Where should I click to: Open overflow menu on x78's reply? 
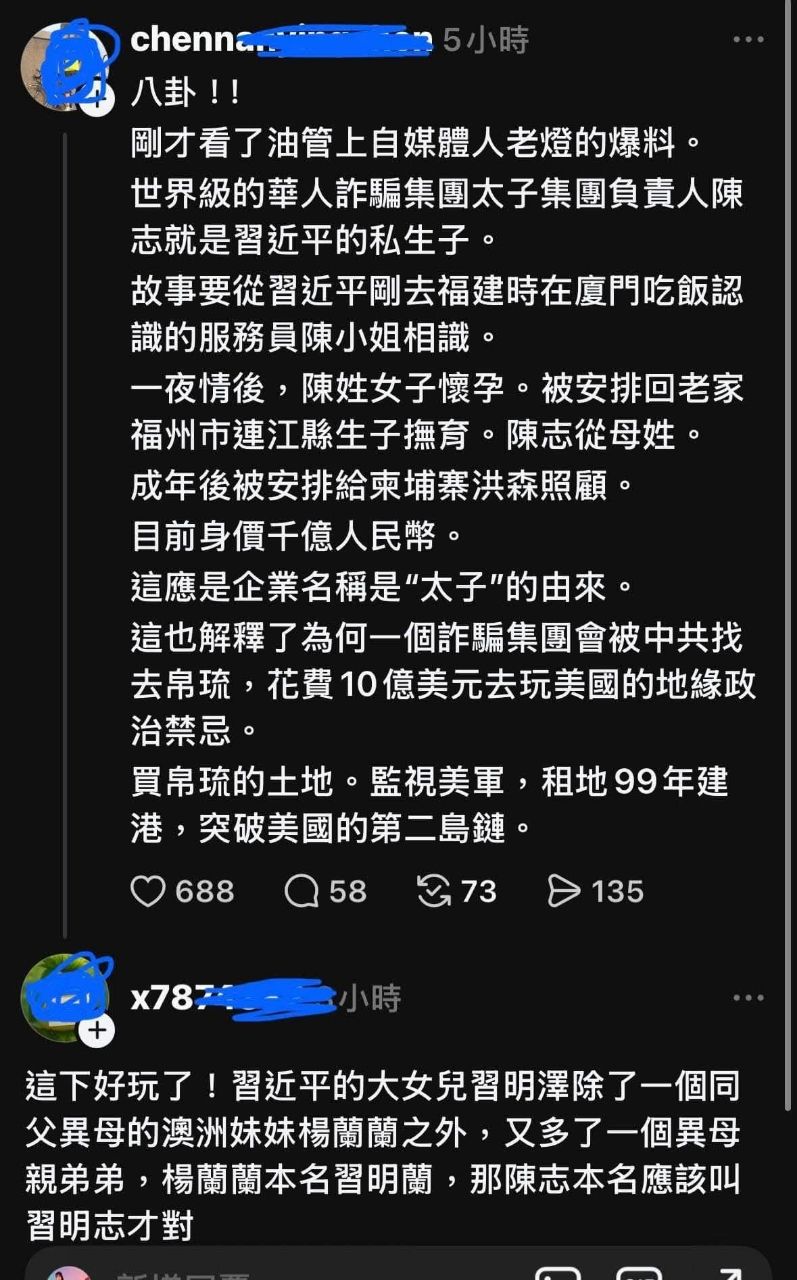(x=748, y=998)
